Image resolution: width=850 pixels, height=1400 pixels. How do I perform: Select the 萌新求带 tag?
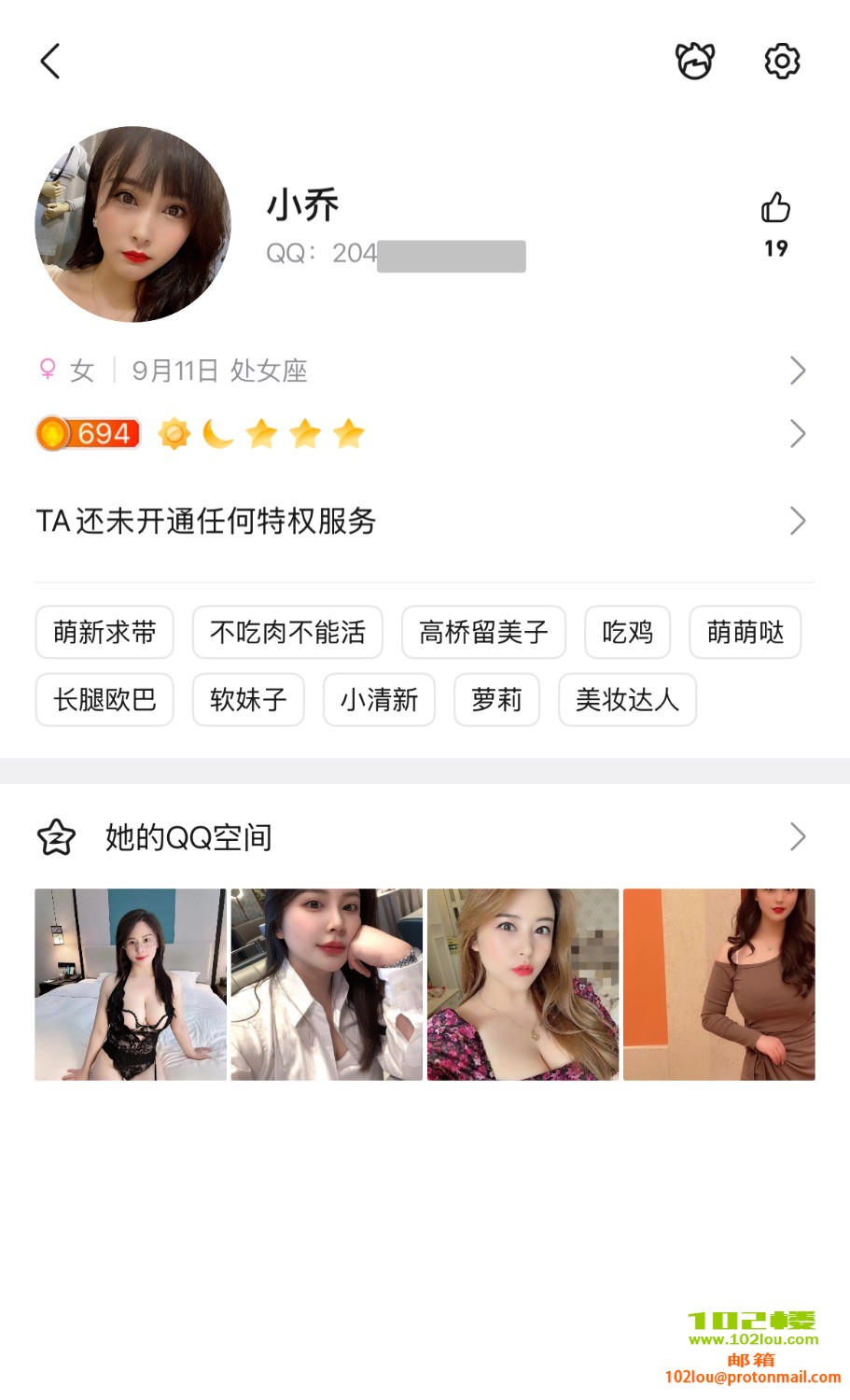coord(105,633)
